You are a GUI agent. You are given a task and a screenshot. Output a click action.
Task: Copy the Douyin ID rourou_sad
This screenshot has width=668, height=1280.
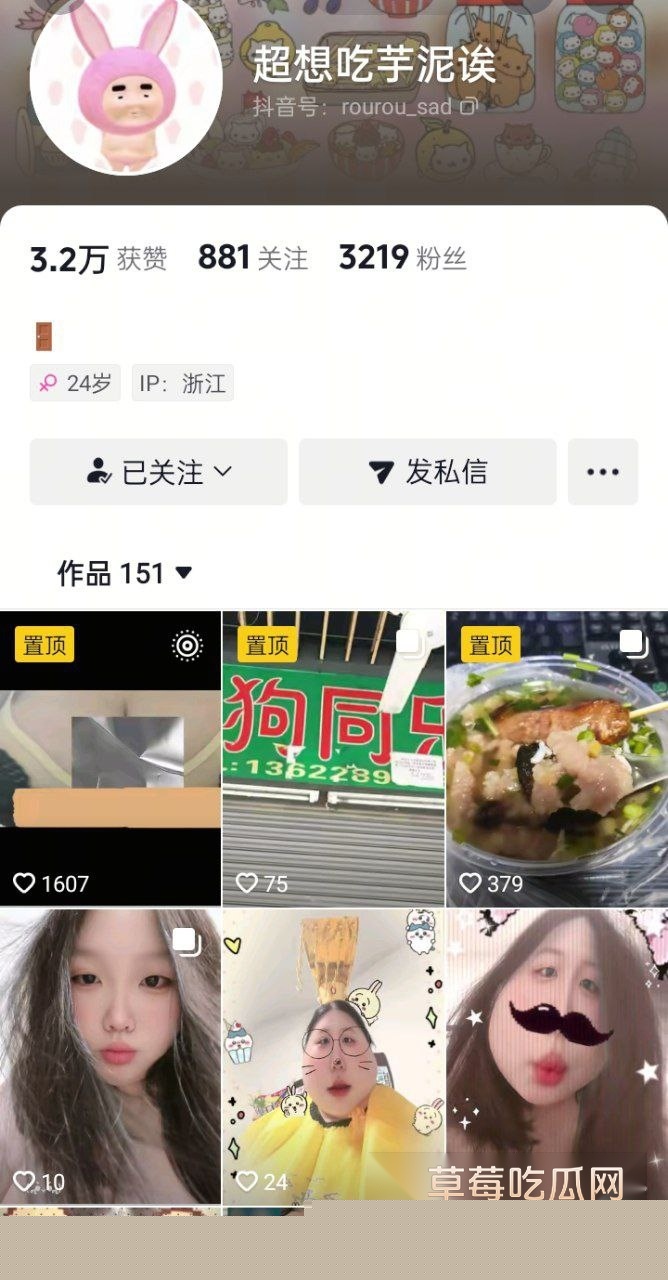click(x=469, y=106)
